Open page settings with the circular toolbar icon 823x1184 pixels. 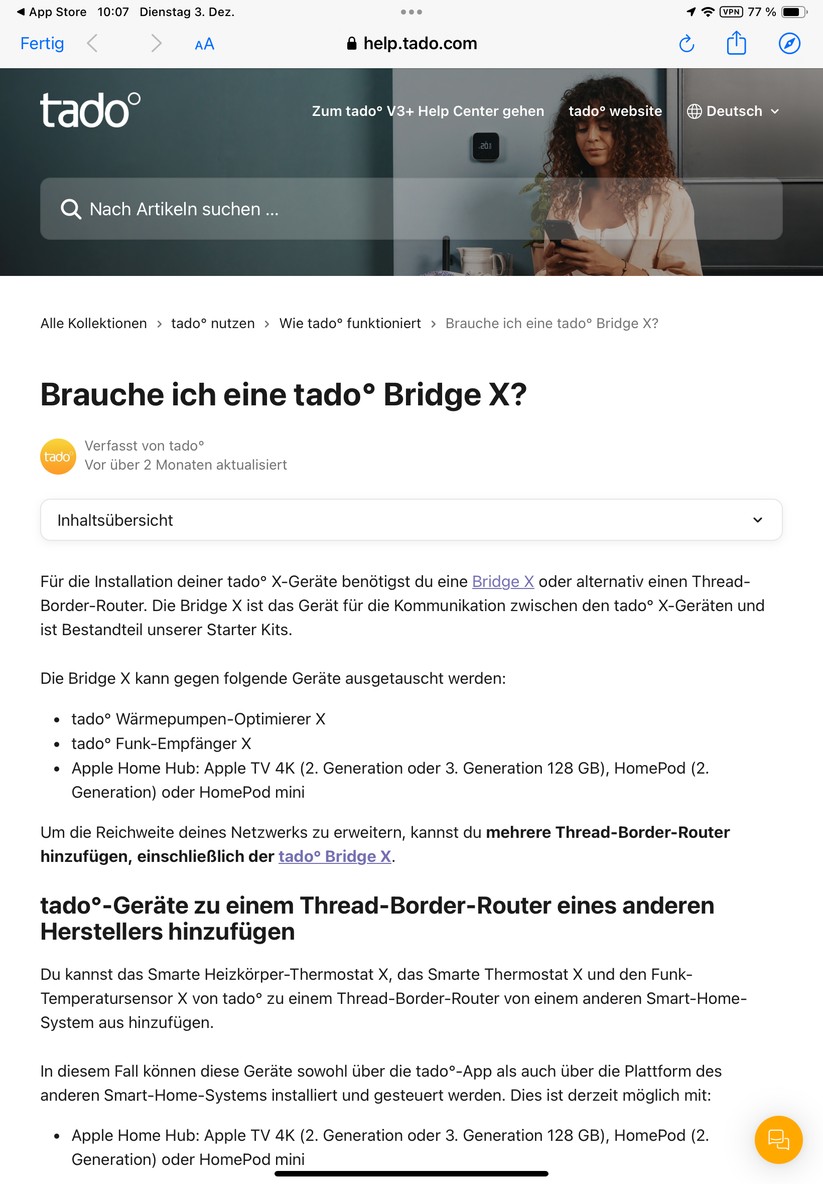click(x=789, y=43)
